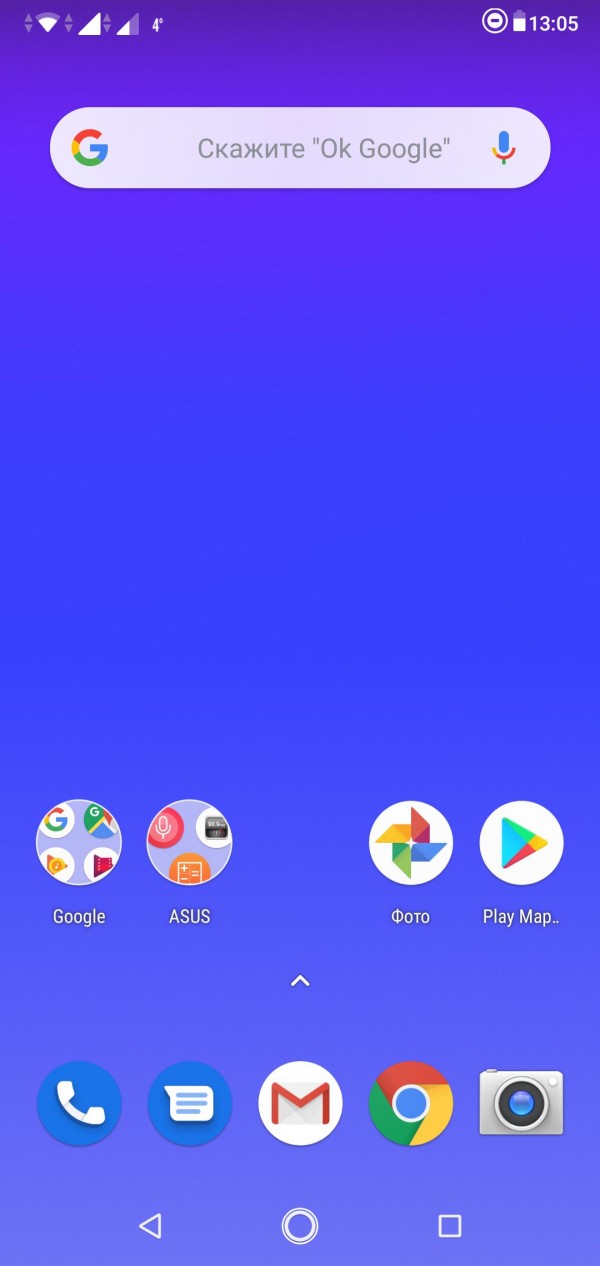Open the ASUS apps folder
Viewport: 600px width, 1266px height.
(189, 843)
